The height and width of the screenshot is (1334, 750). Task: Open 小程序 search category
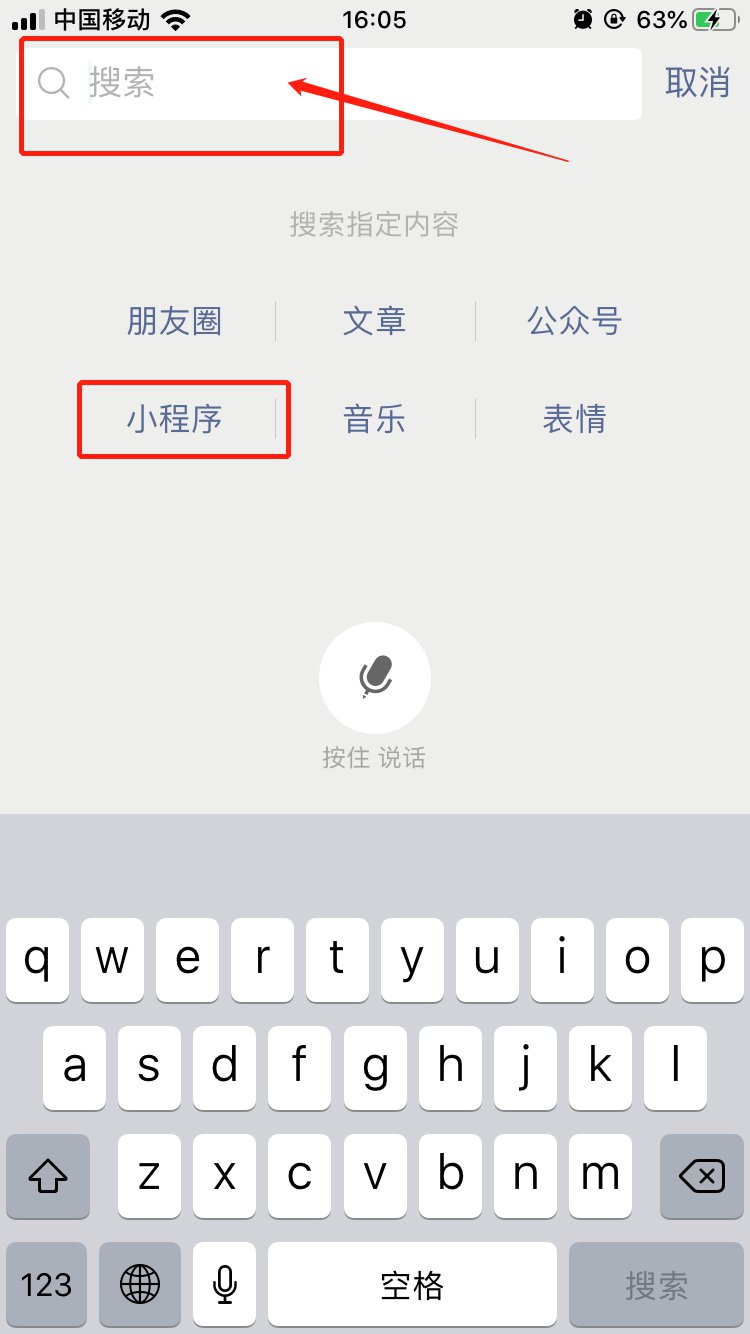(174, 419)
